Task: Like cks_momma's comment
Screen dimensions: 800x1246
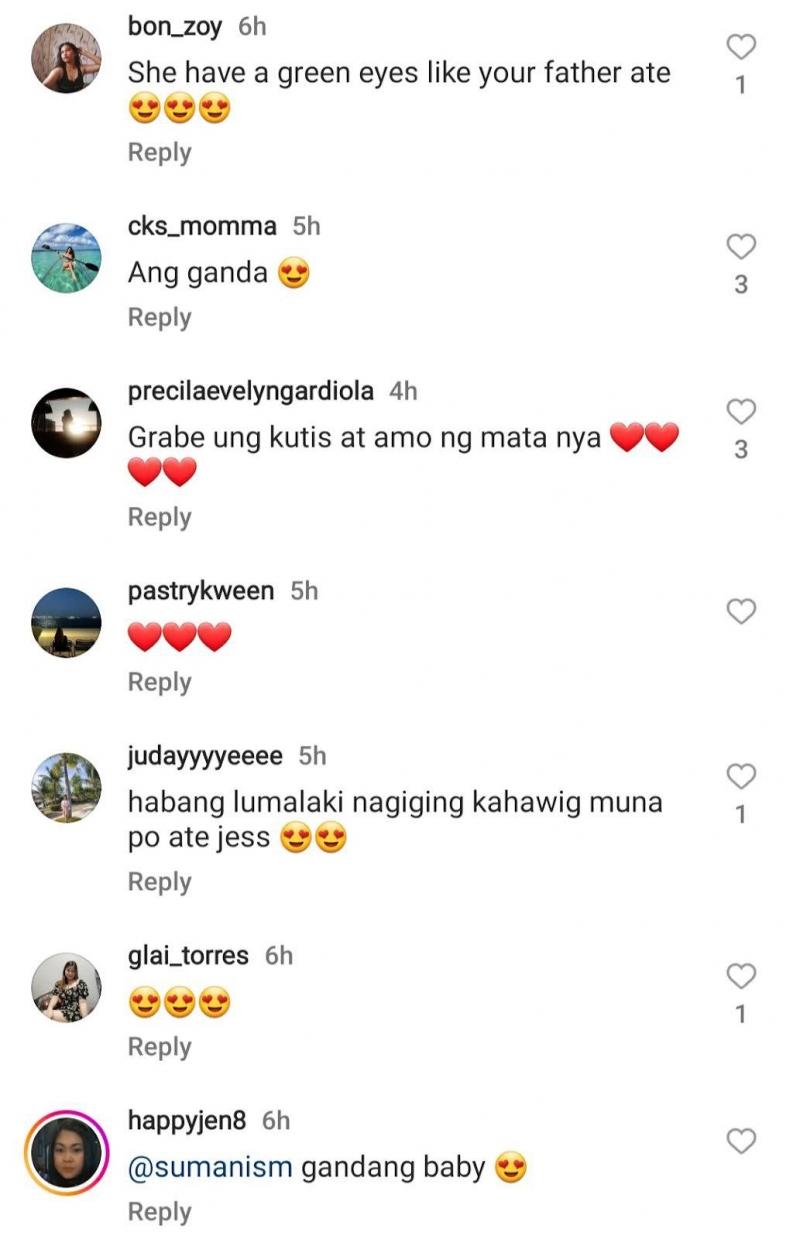Action: 740,246
